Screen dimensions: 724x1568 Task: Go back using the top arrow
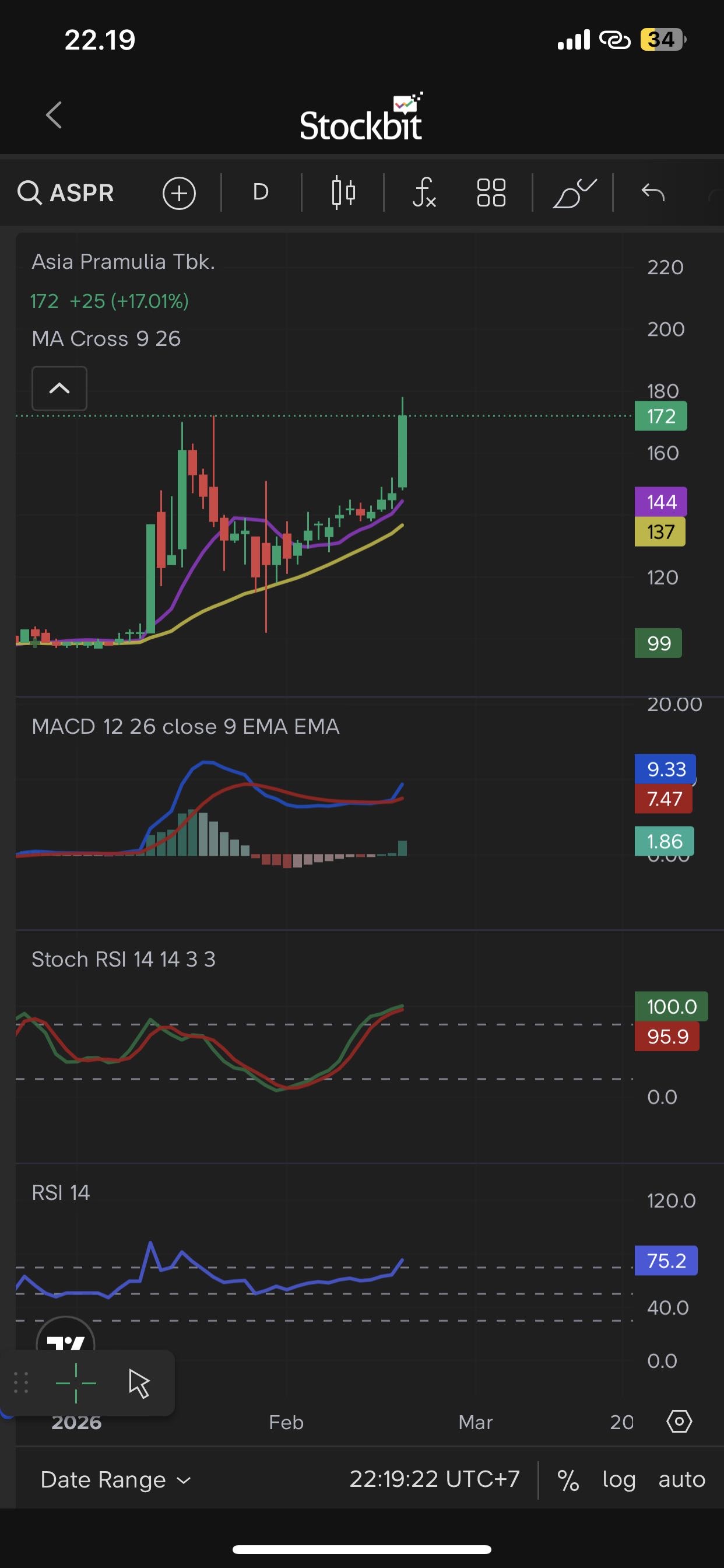[54, 115]
